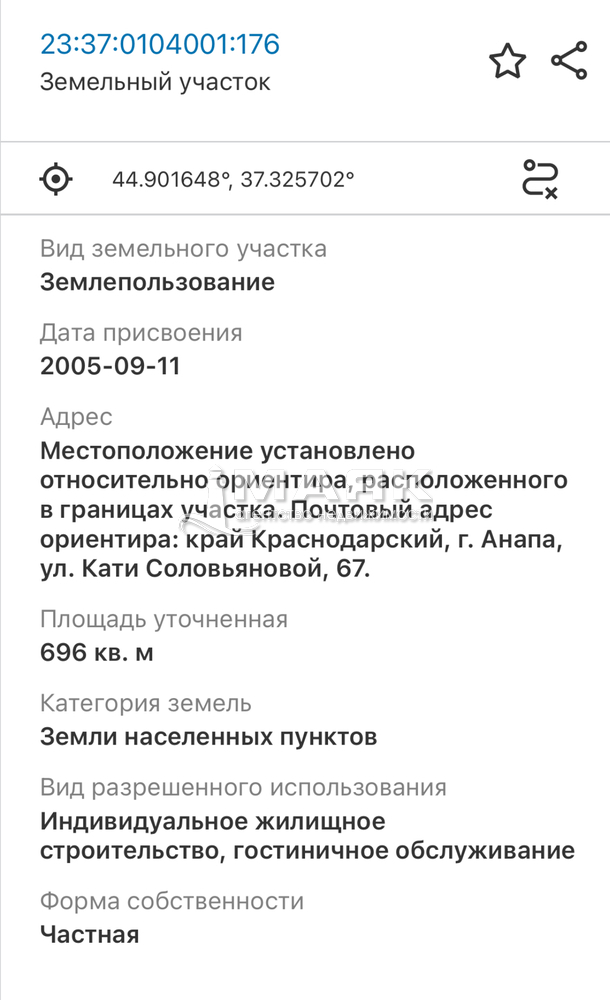Add this land plot to favorites

pos(507,62)
